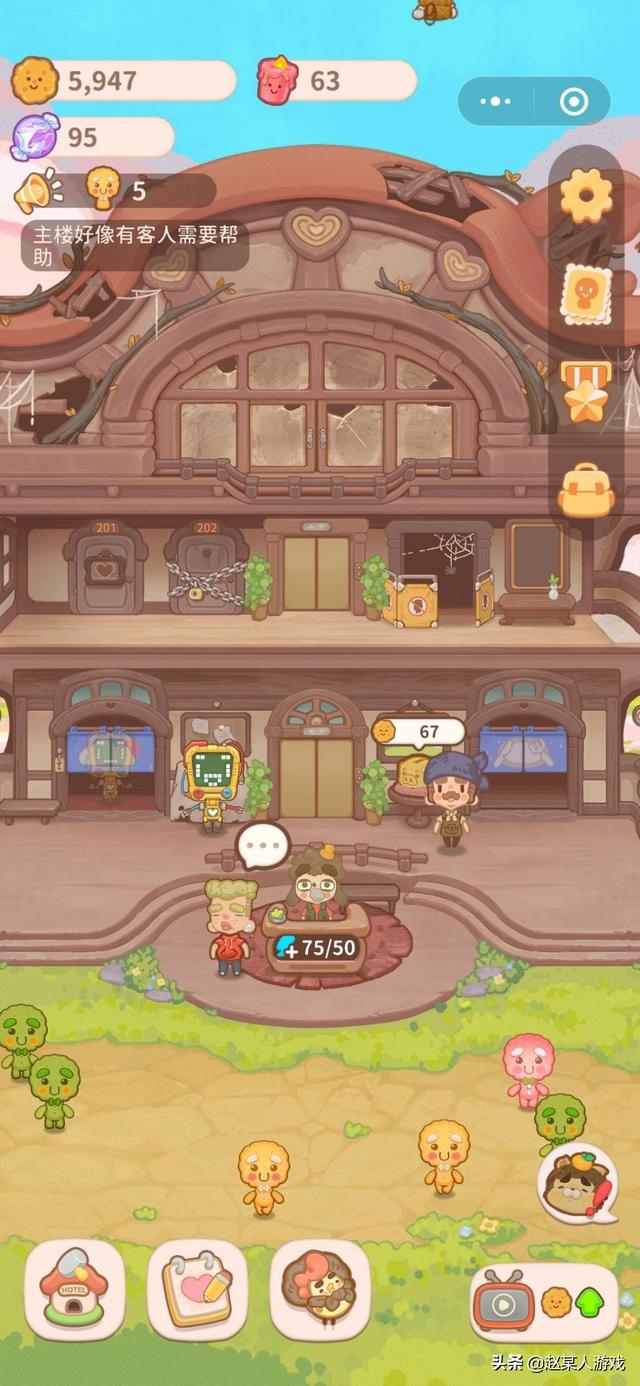Open the heart notebook button

pos(197,1290)
